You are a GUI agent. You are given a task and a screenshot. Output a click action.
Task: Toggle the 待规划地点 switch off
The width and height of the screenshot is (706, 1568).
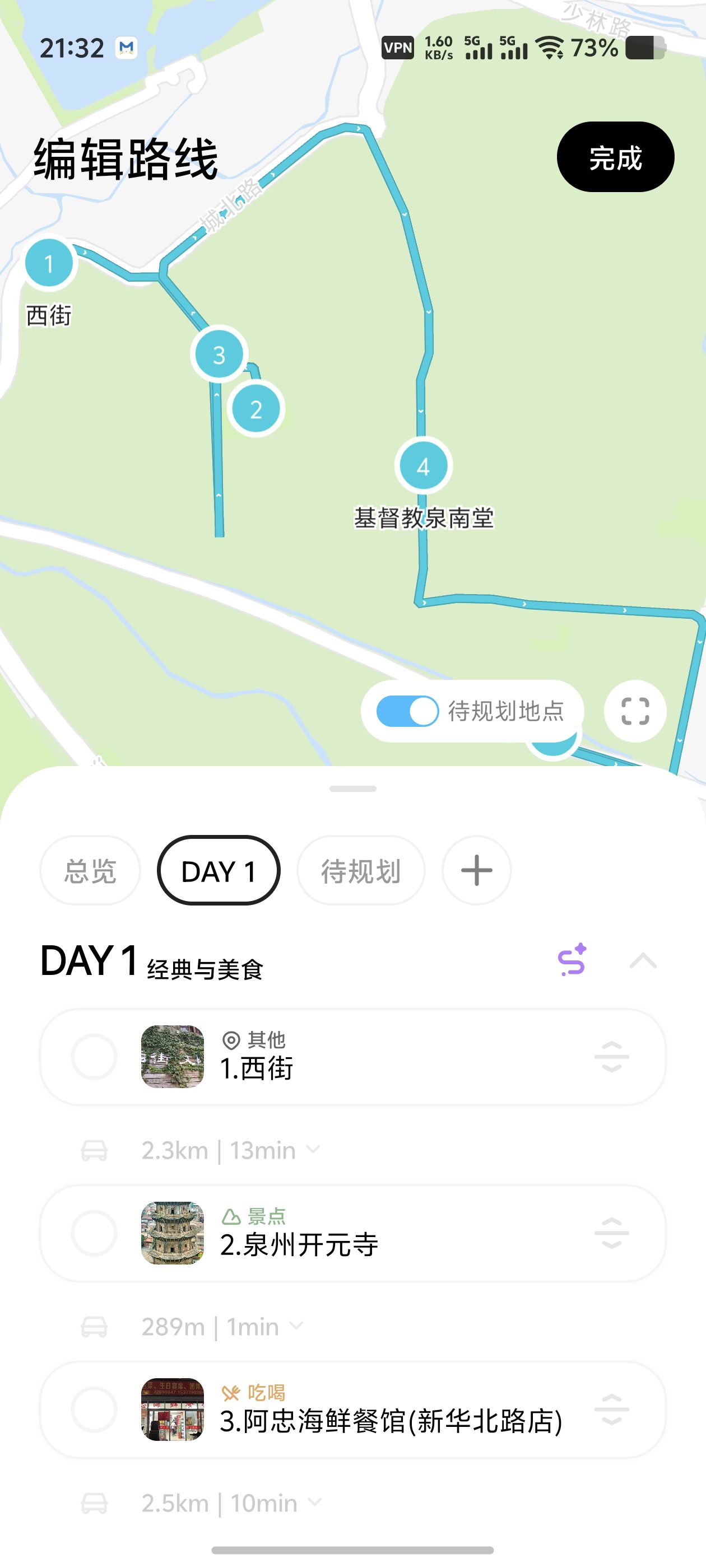click(407, 711)
